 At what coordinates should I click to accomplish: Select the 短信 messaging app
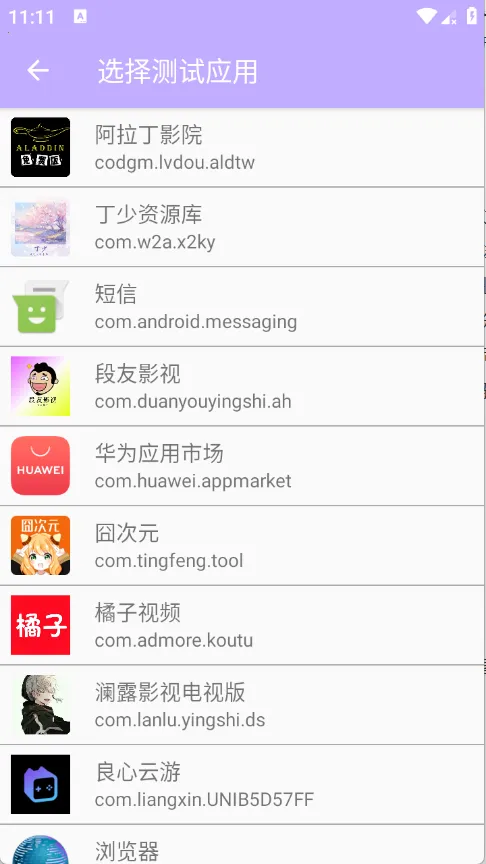pos(242,307)
